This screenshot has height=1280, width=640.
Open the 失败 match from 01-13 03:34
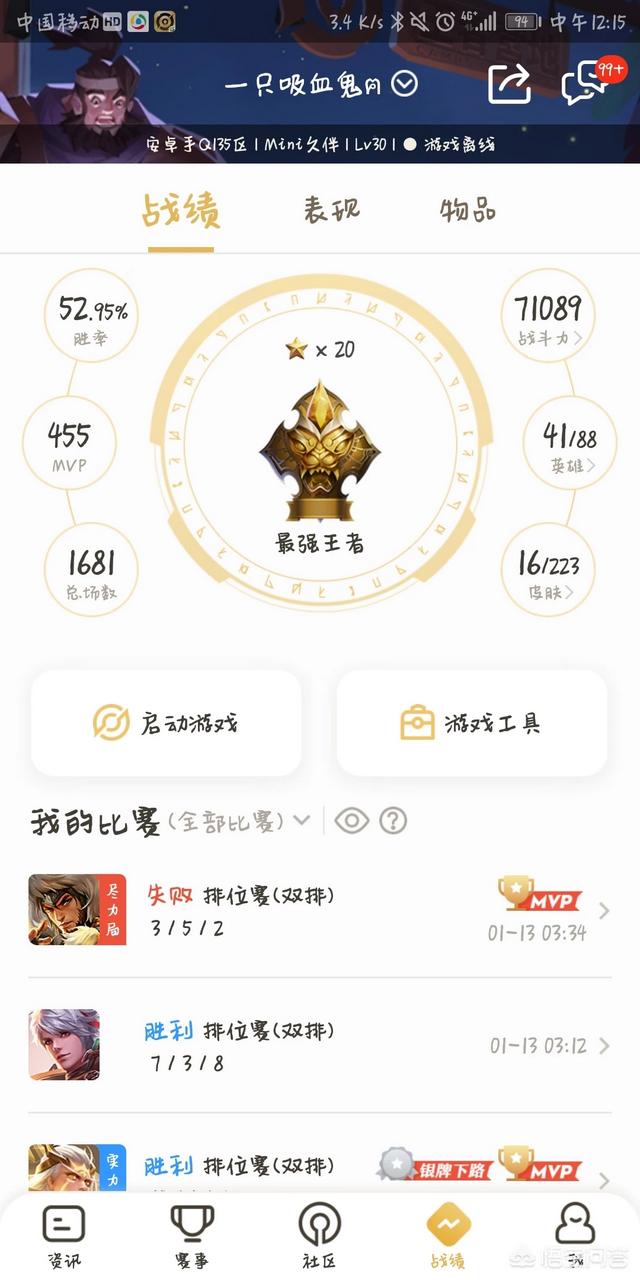(320, 911)
